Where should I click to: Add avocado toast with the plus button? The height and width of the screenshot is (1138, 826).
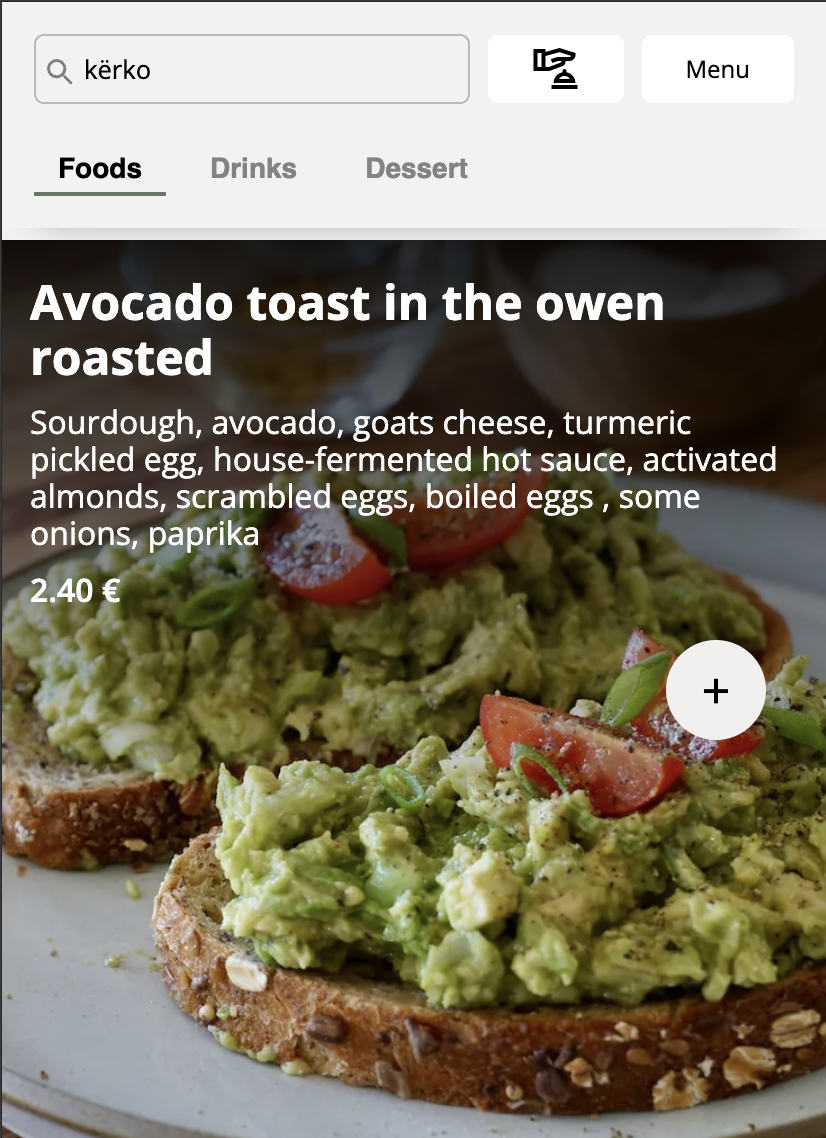[x=715, y=690]
